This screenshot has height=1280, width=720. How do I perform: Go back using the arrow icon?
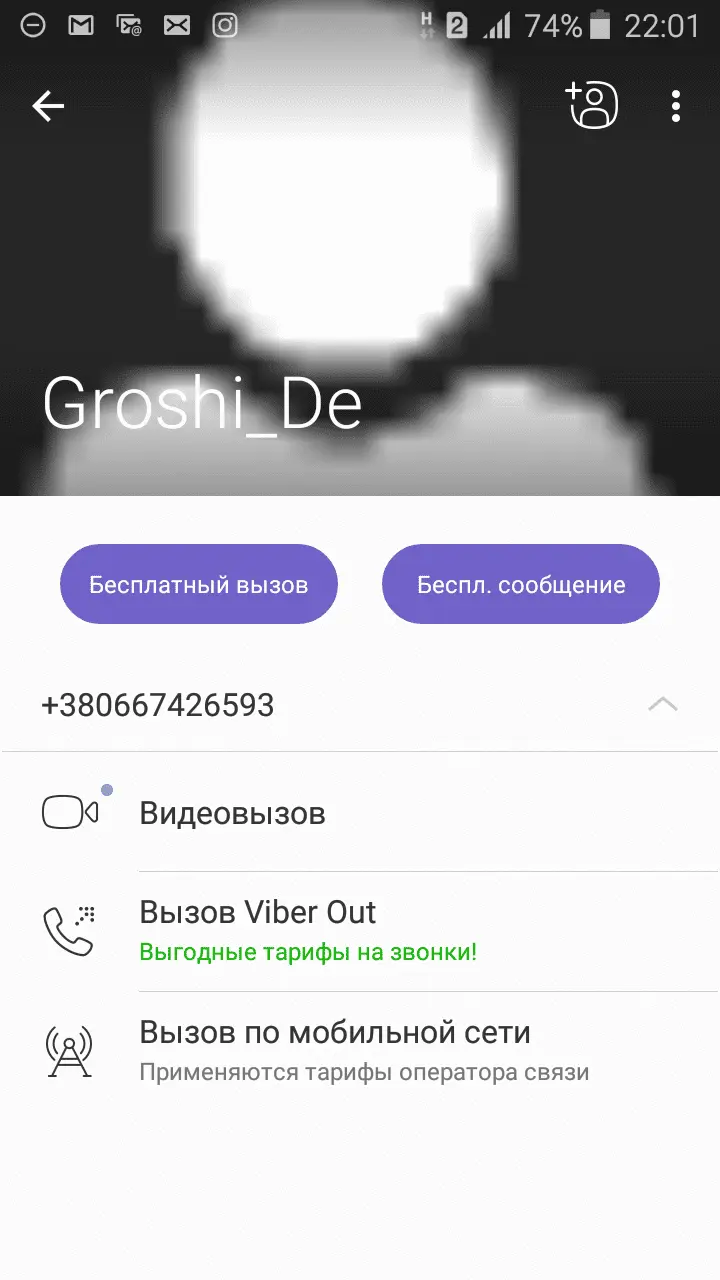[48, 106]
